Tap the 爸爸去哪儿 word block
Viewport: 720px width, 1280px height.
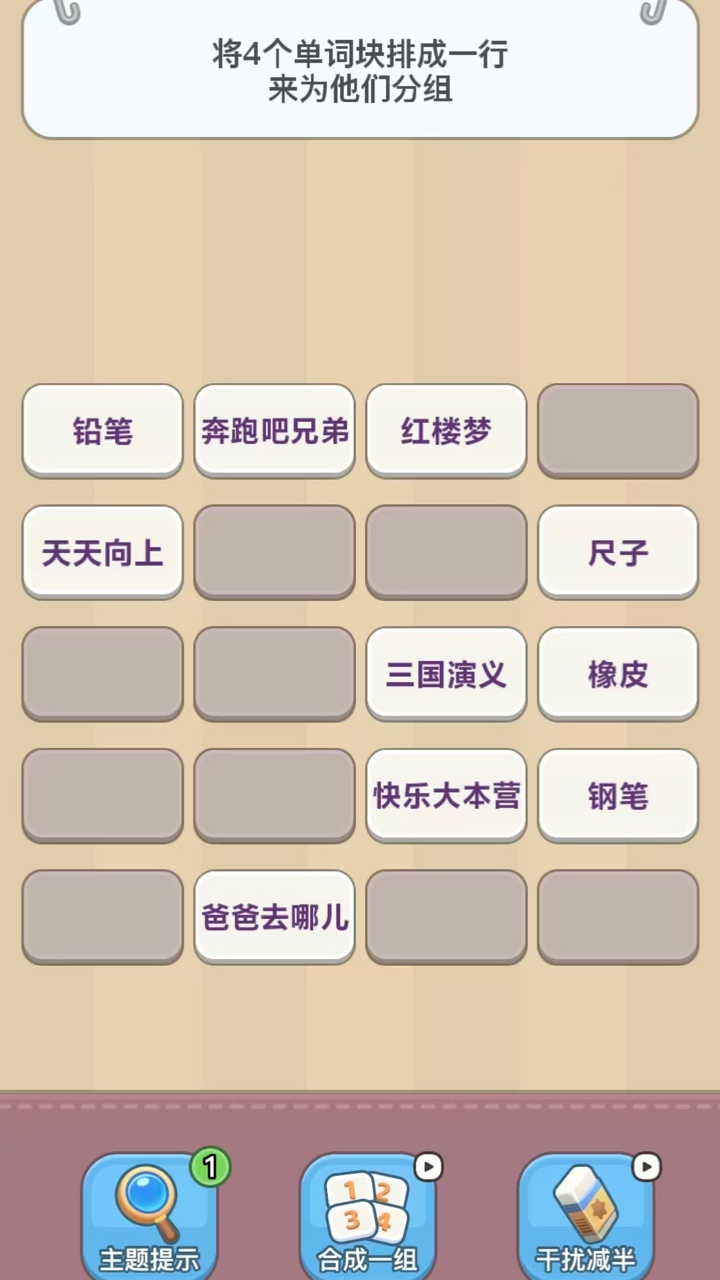275,917
